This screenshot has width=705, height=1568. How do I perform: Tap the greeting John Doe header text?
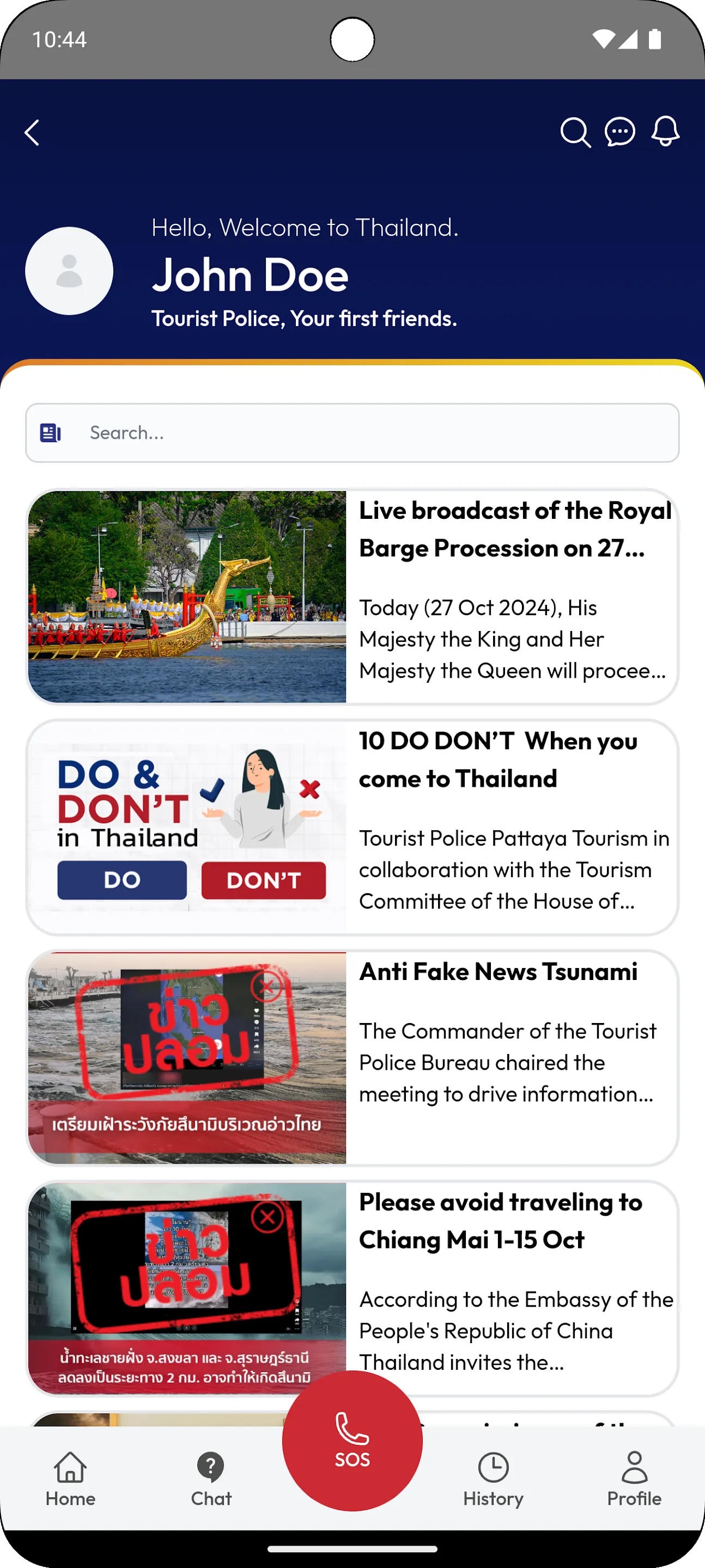point(251,274)
